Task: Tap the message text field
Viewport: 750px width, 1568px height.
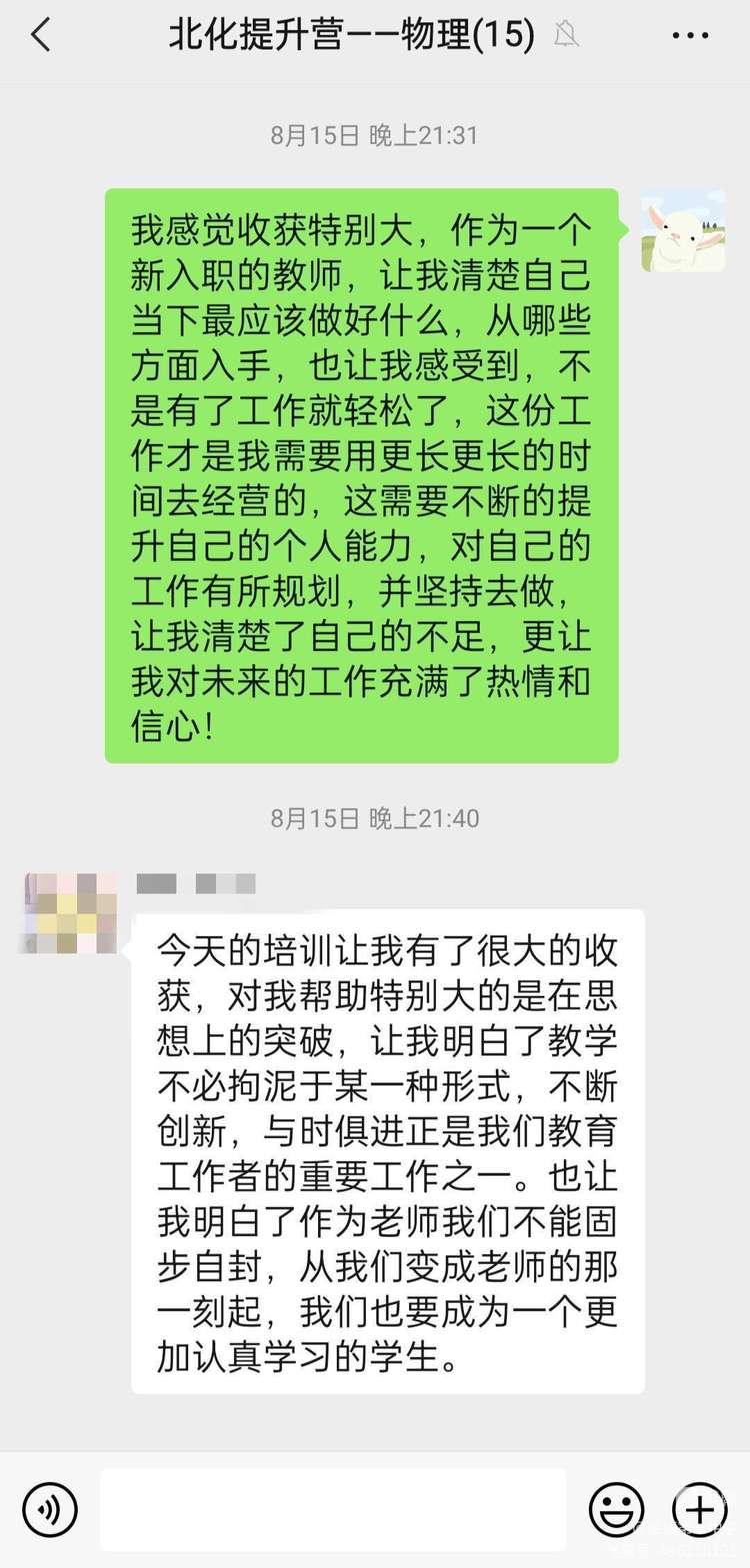Action: (333, 1509)
